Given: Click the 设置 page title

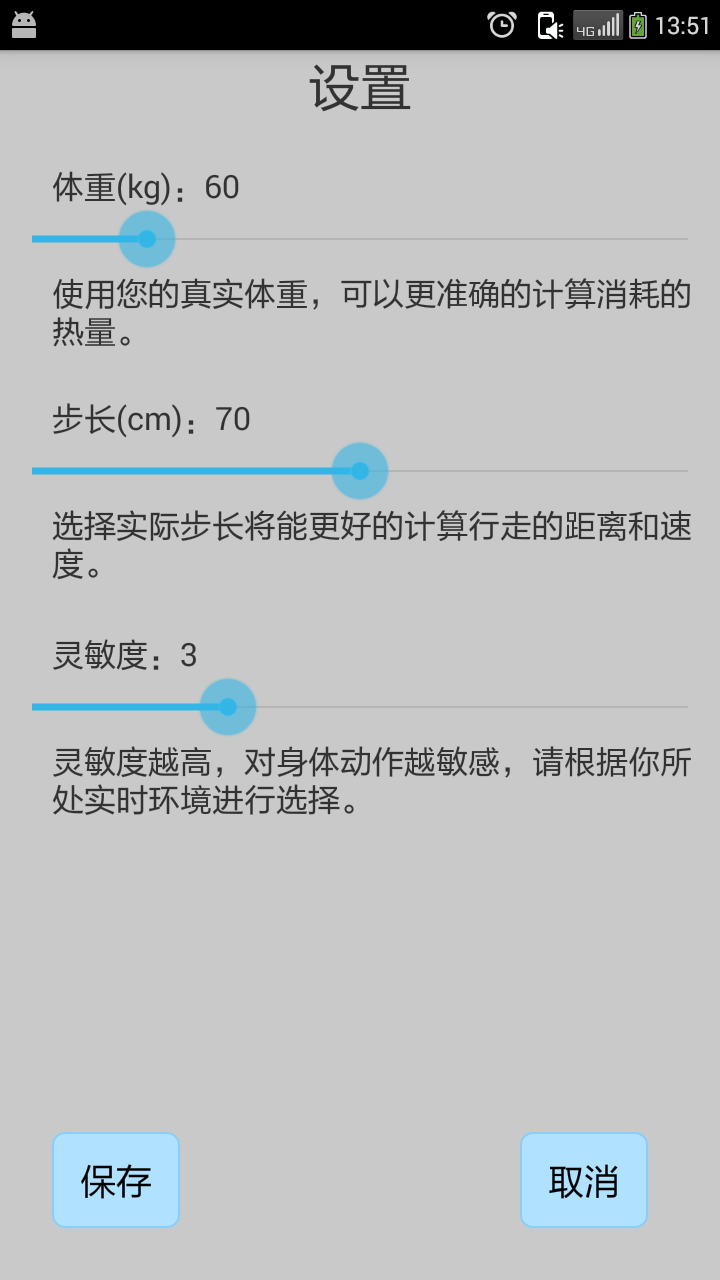Looking at the screenshot, I should pos(360,88).
